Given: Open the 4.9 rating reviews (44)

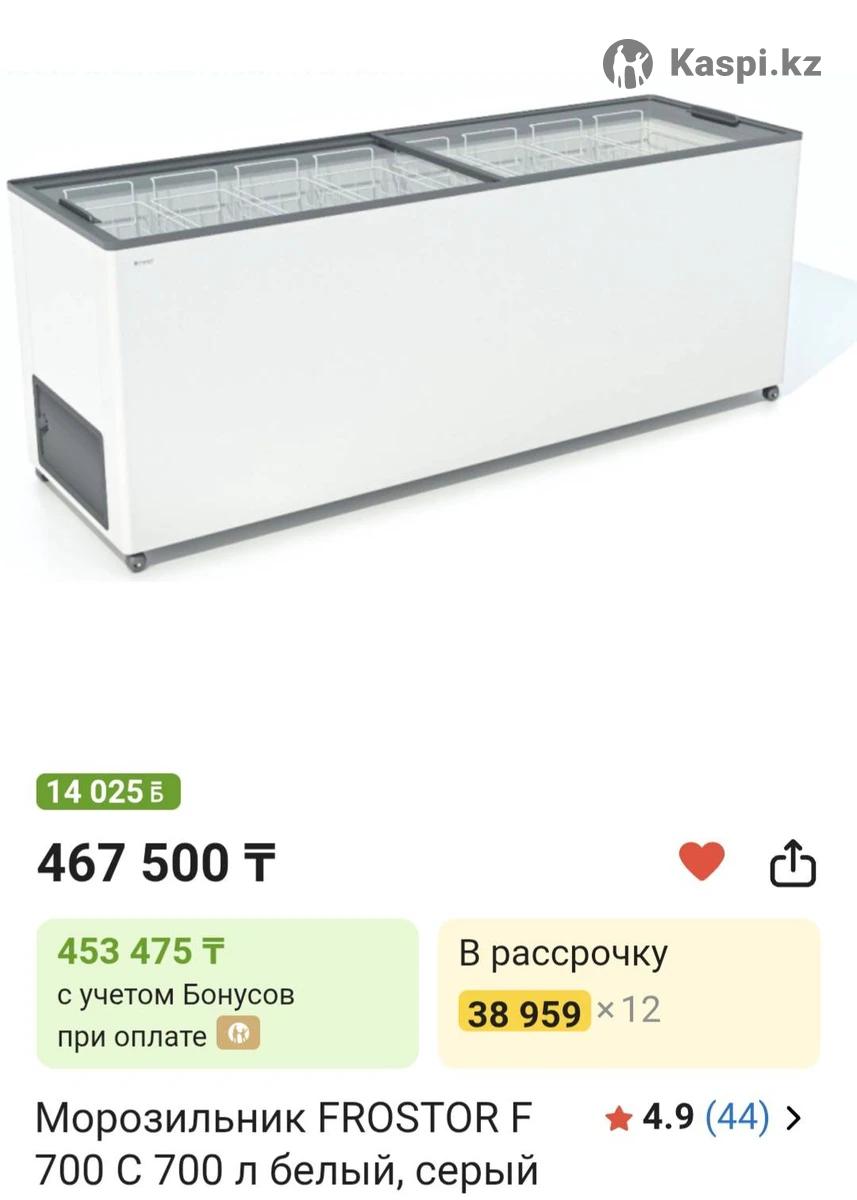Looking at the screenshot, I should pyautogui.click(x=704, y=1118).
